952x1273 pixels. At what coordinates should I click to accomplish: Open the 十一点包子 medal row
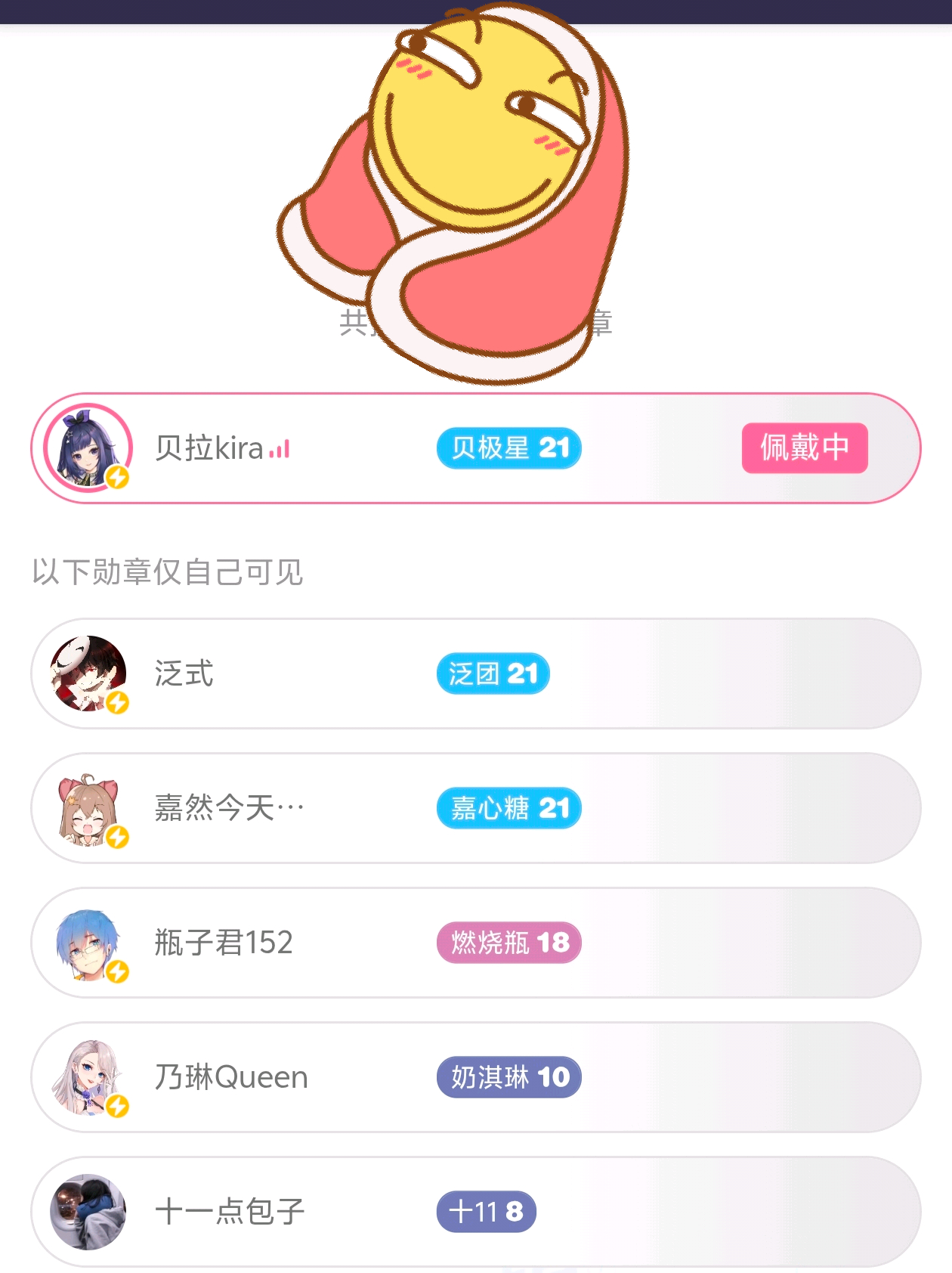point(476,1212)
